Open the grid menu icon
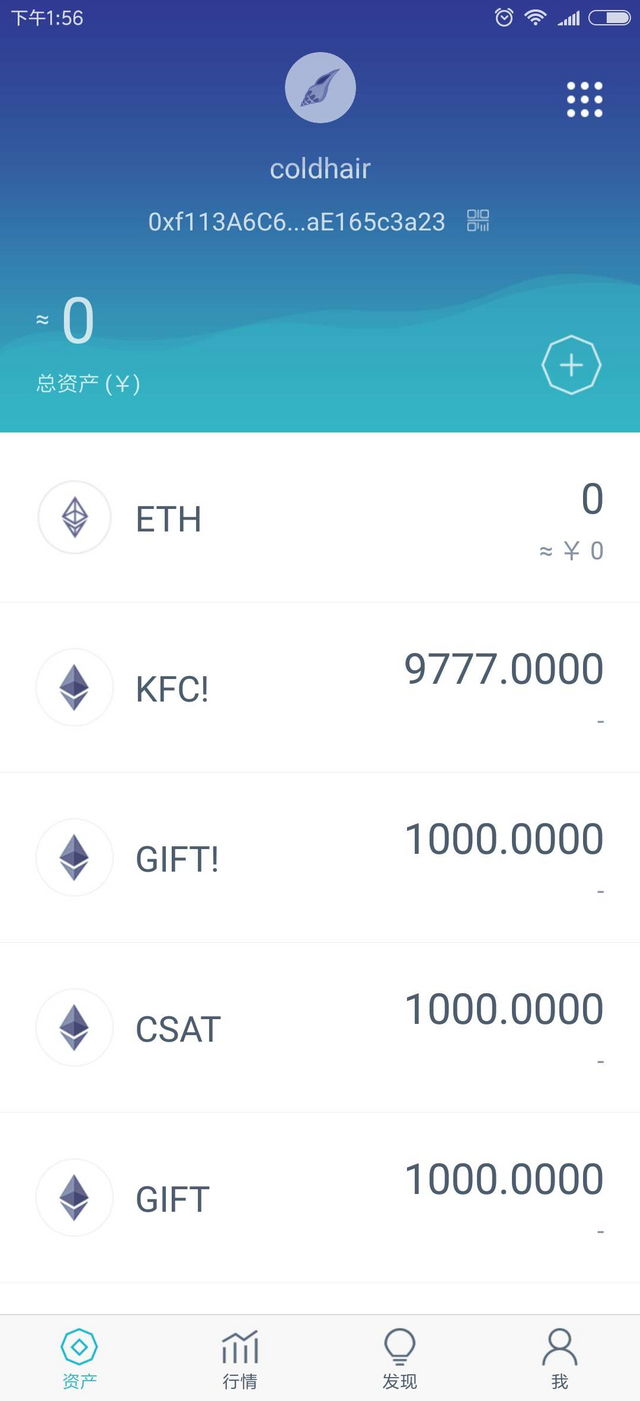The image size is (640, 1401). point(585,100)
